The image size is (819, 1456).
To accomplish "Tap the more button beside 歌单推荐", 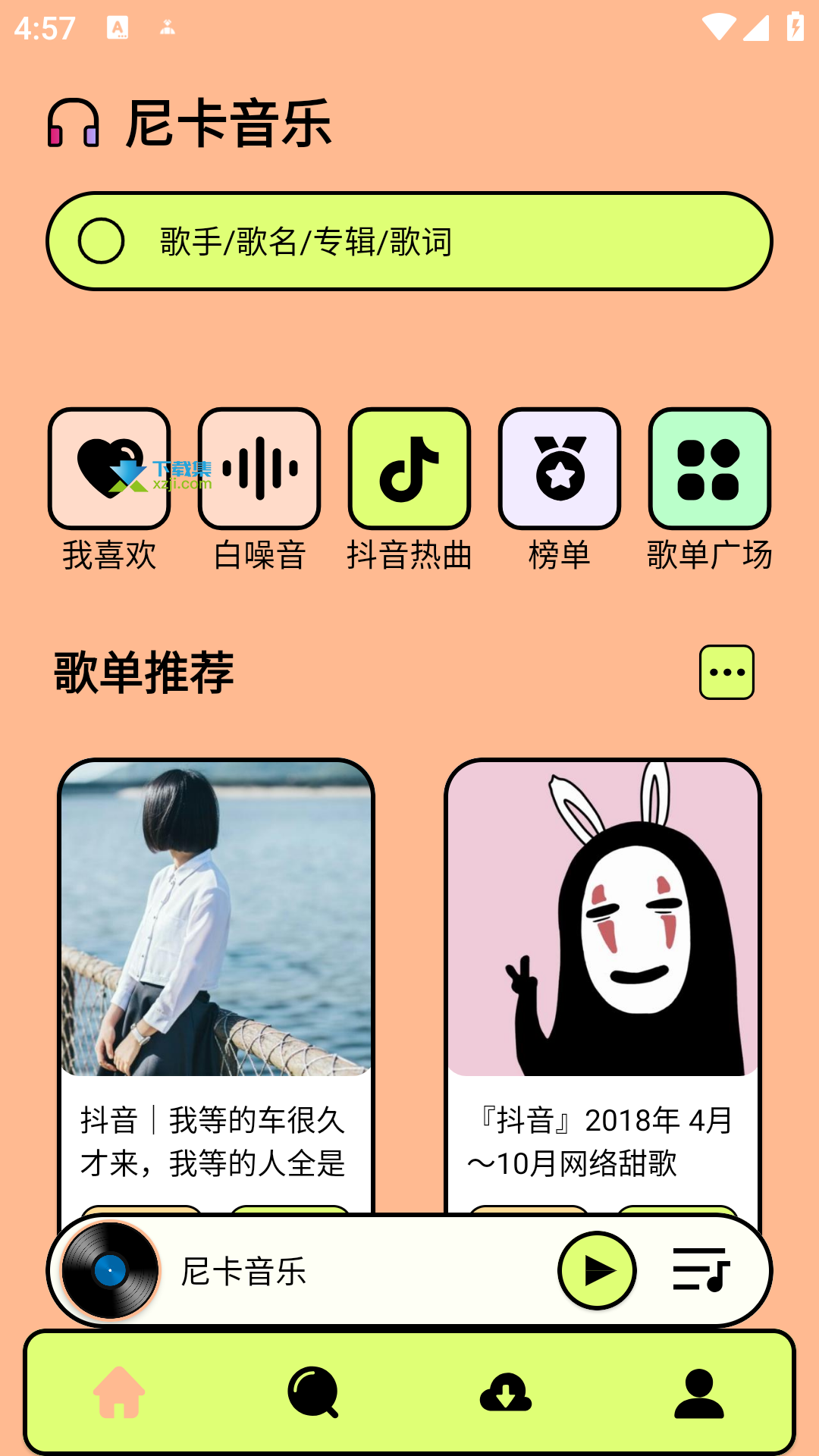I will point(726,672).
